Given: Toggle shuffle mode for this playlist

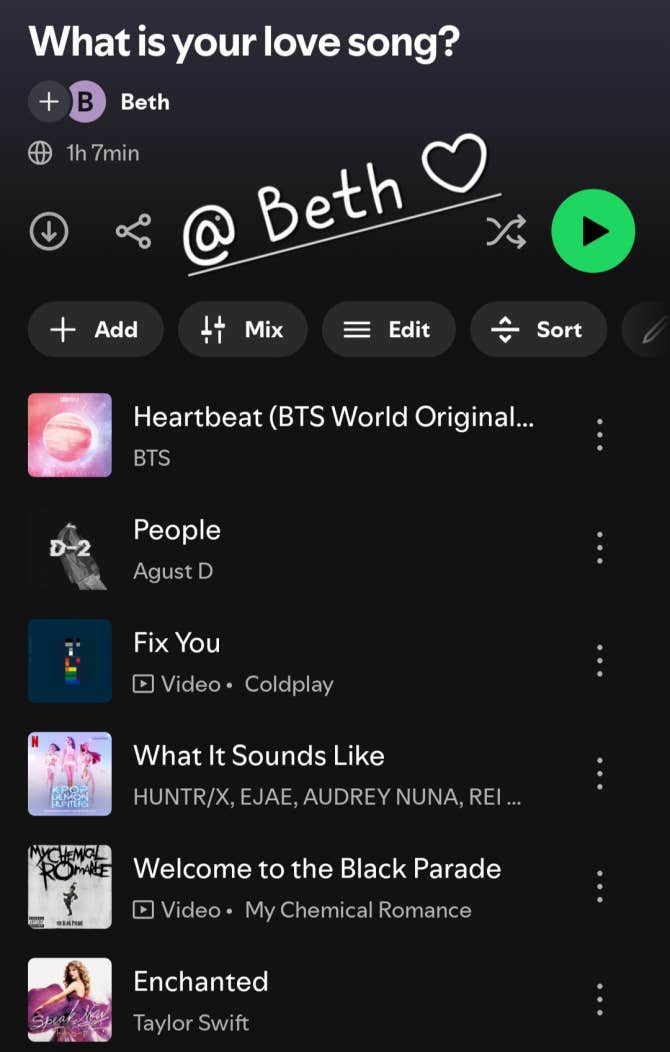Looking at the screenshot, I should pos(505,232).
